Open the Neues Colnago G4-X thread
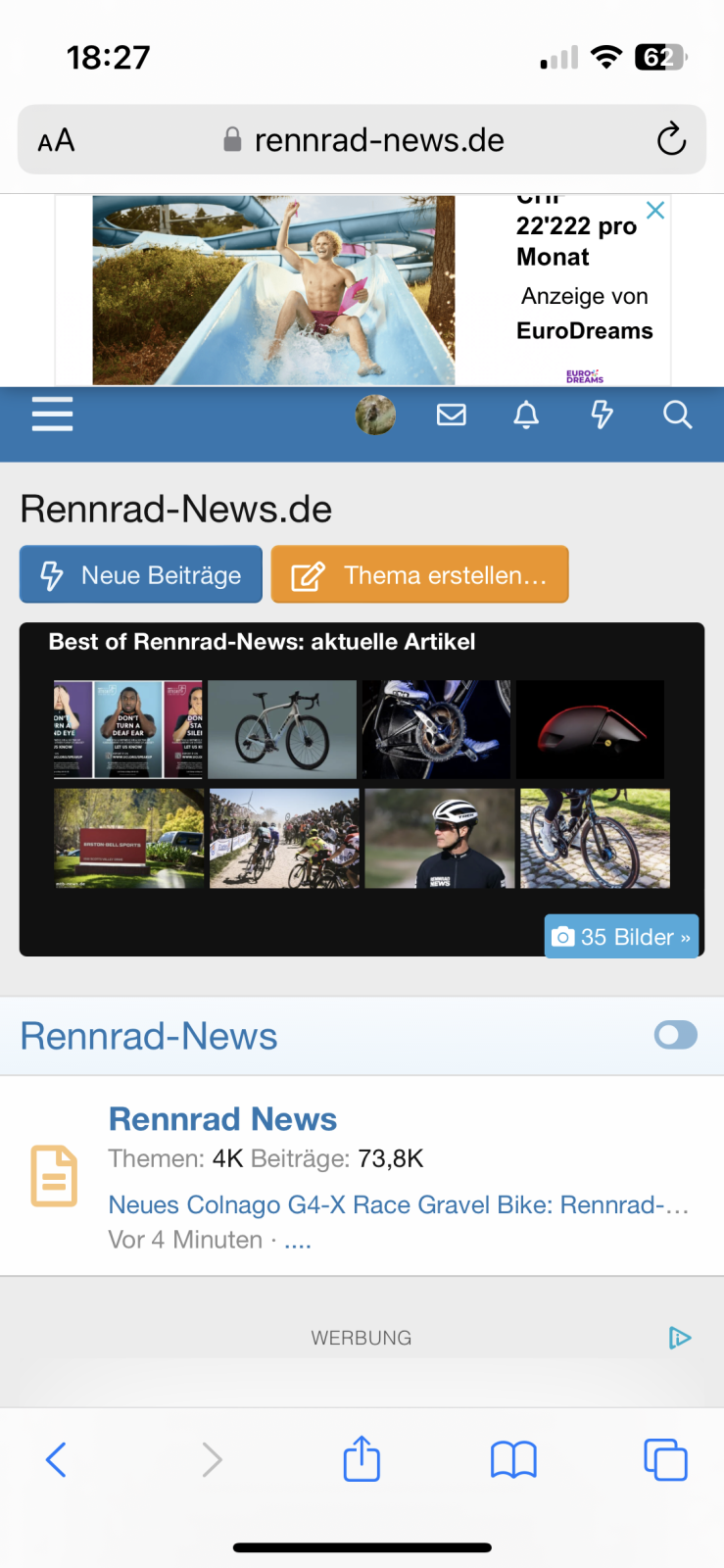The image size is (724, 1568). pos(398,1204)
